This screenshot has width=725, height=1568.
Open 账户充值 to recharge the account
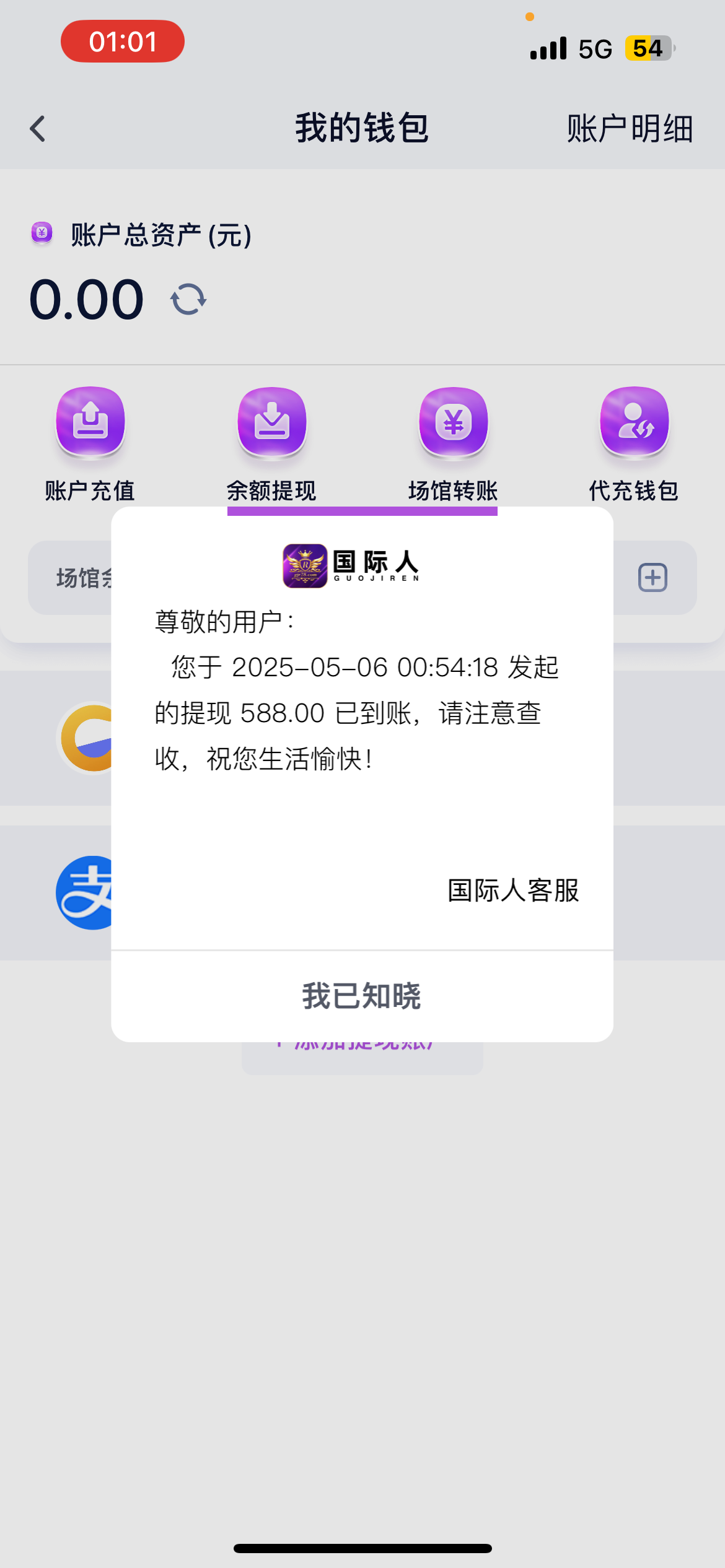point(90,444)
